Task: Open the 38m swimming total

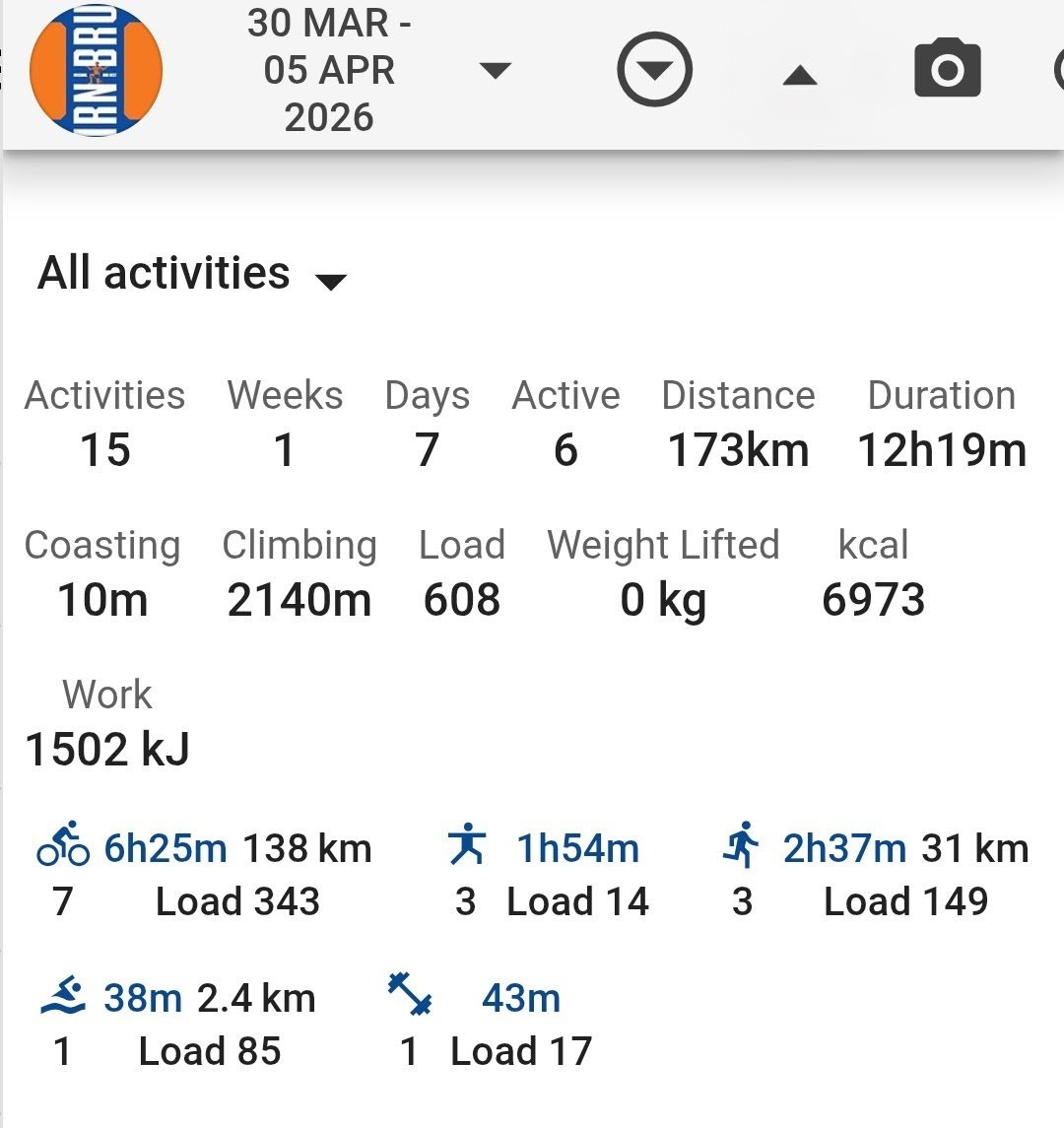Action: [x=142, y=998]
